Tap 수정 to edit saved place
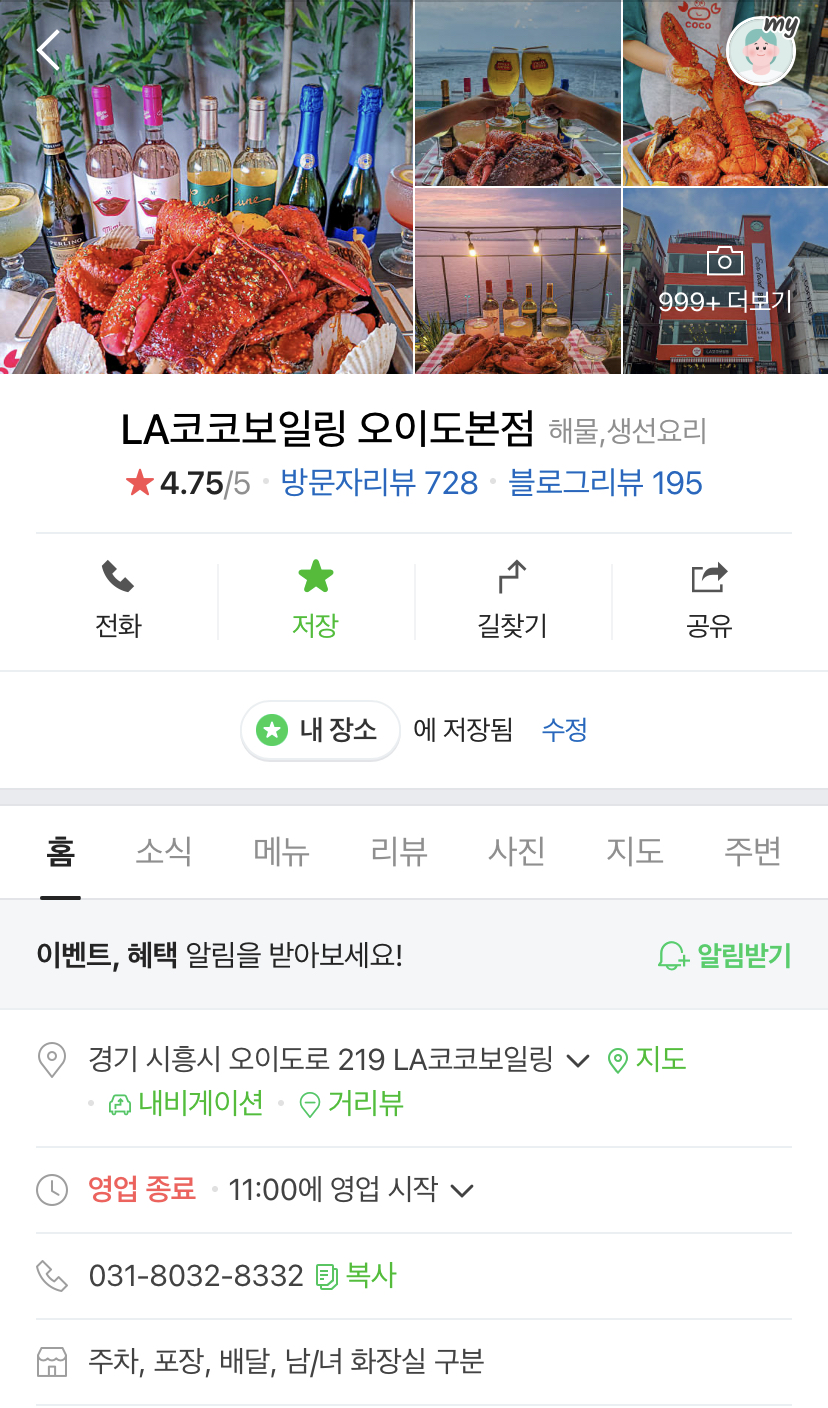Screen dimensions: 828x1408 click(x=564, y=730)
